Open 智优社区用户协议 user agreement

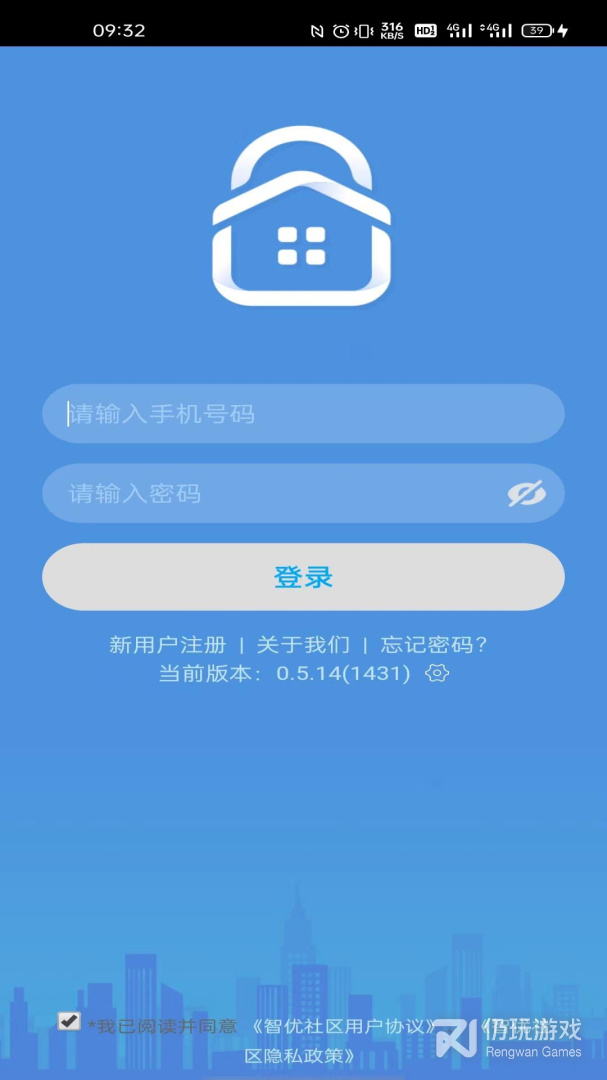pos(342,1026)
